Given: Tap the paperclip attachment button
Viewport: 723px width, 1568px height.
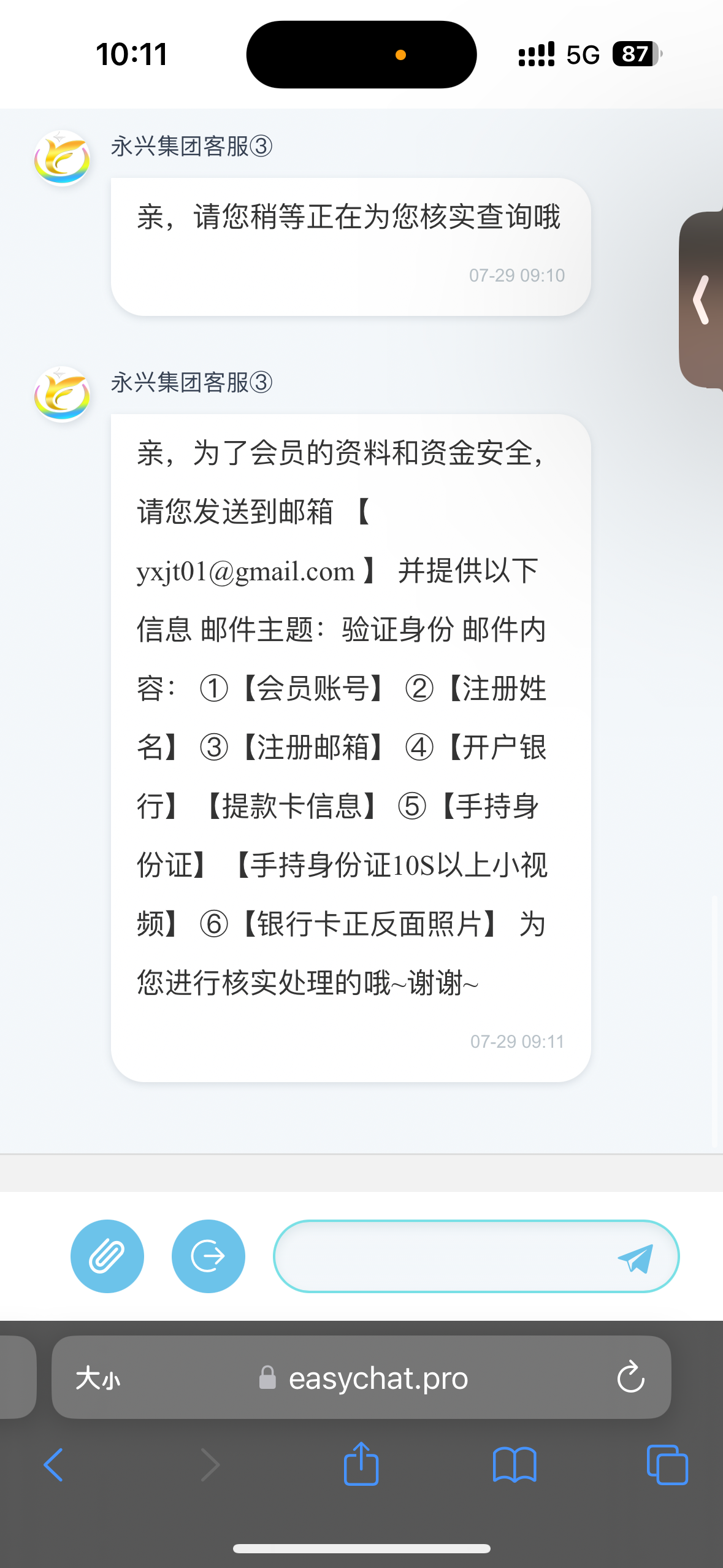Looking at the screenshot, I should tap(107, 1256).
